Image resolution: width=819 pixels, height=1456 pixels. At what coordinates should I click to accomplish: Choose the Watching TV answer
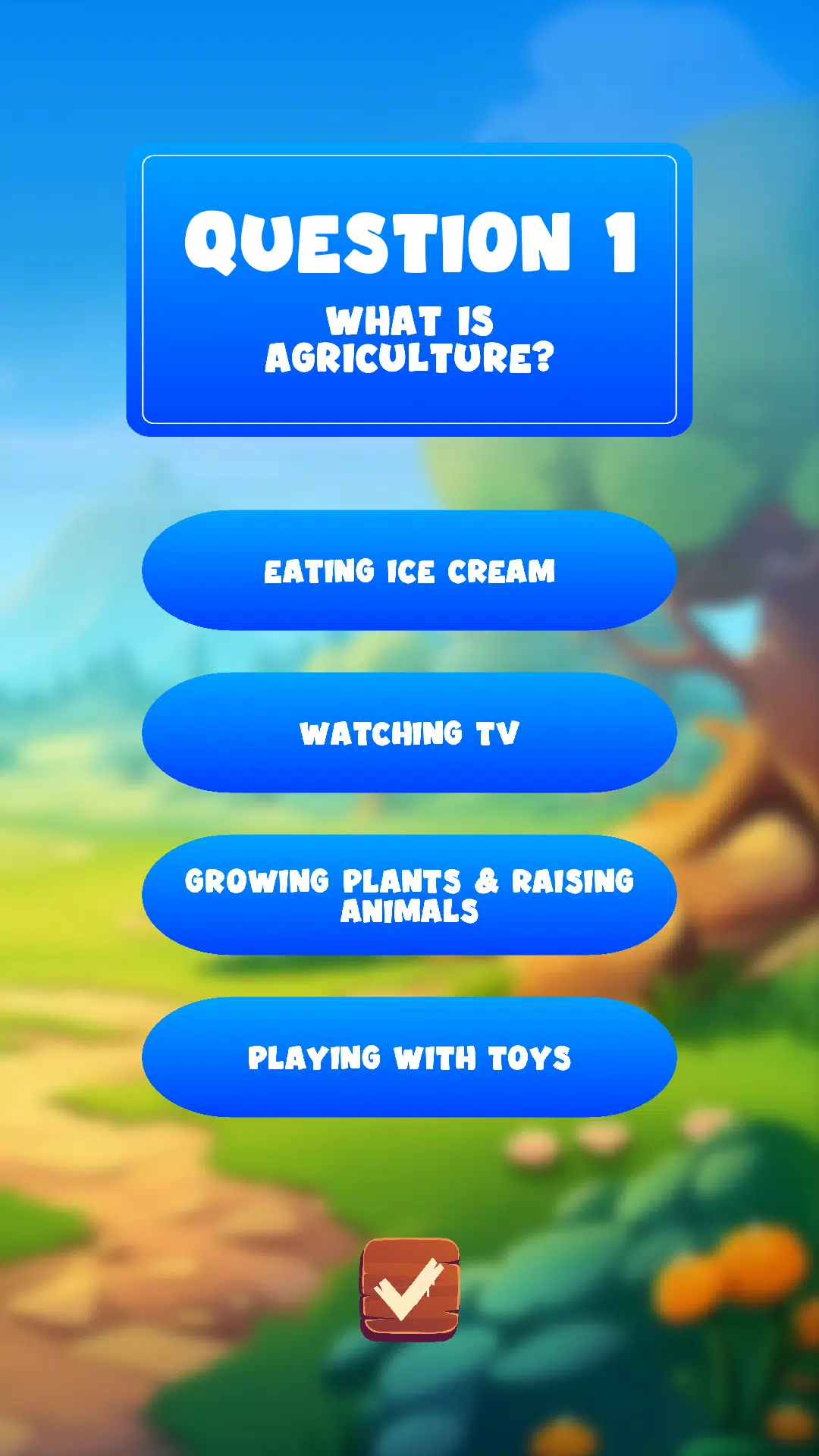pos(409,733)
